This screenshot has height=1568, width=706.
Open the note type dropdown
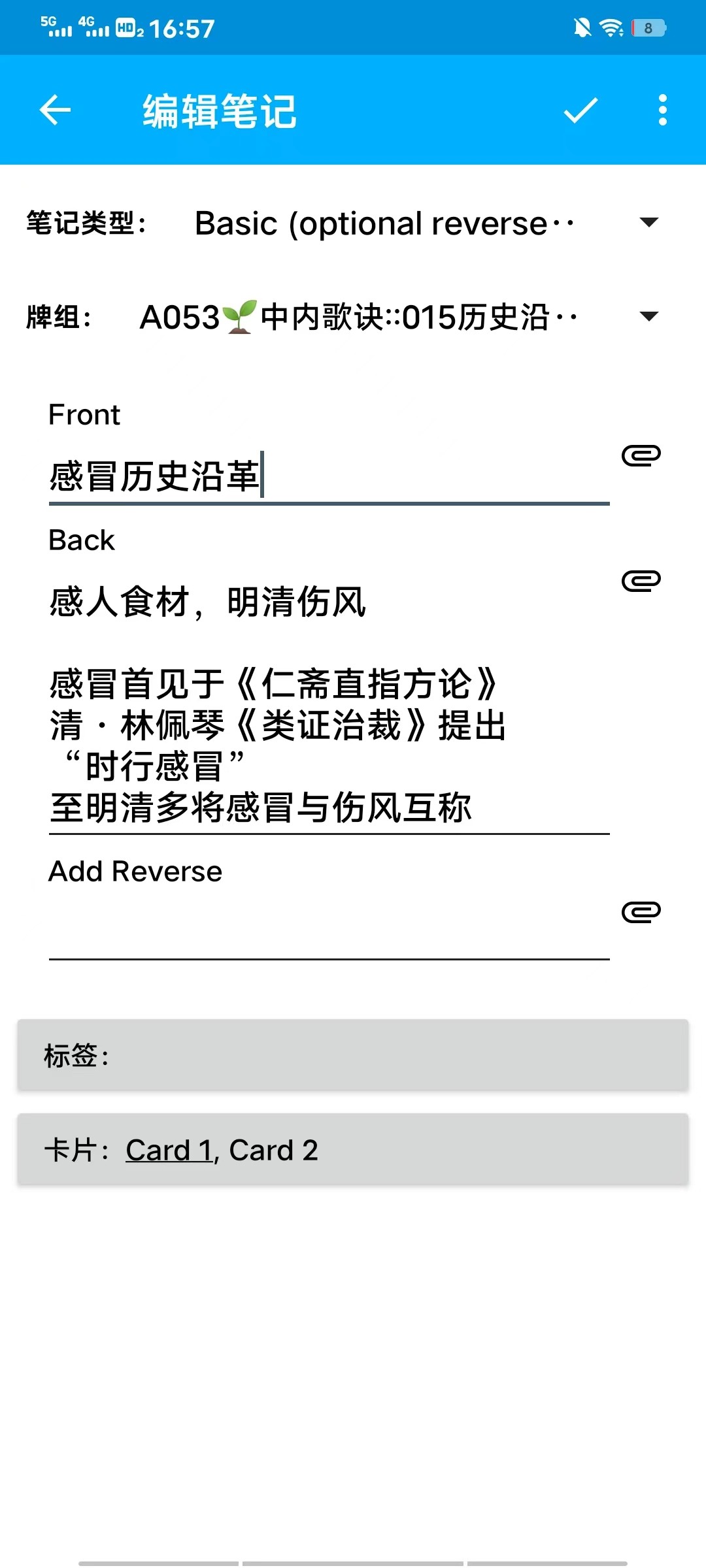(425, 223)
